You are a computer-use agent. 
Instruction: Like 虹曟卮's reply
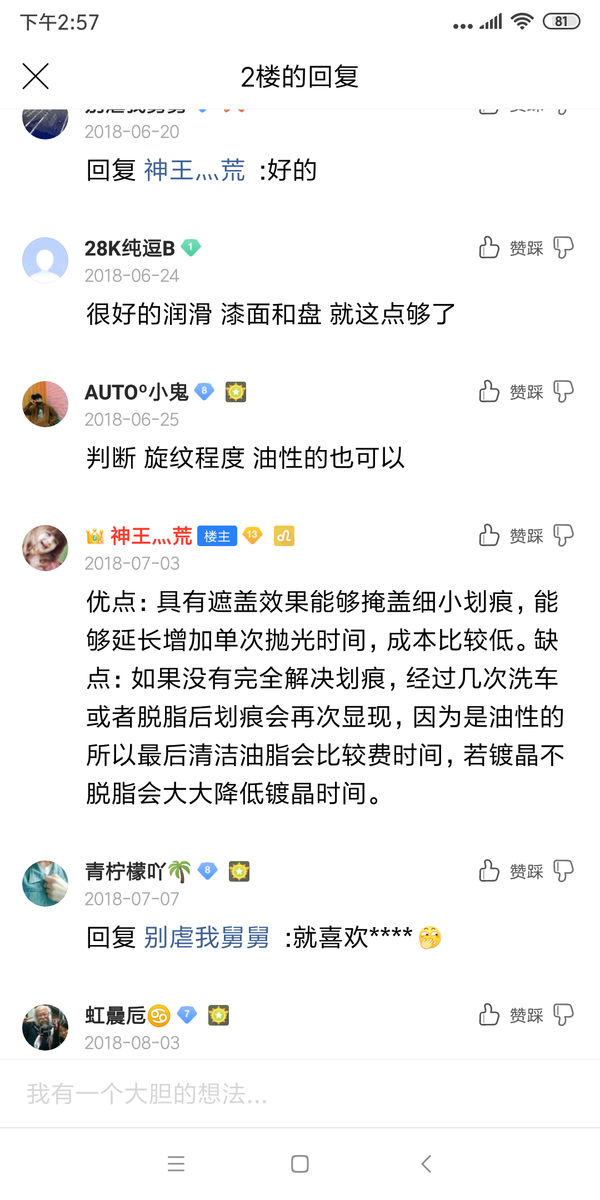489,1015
